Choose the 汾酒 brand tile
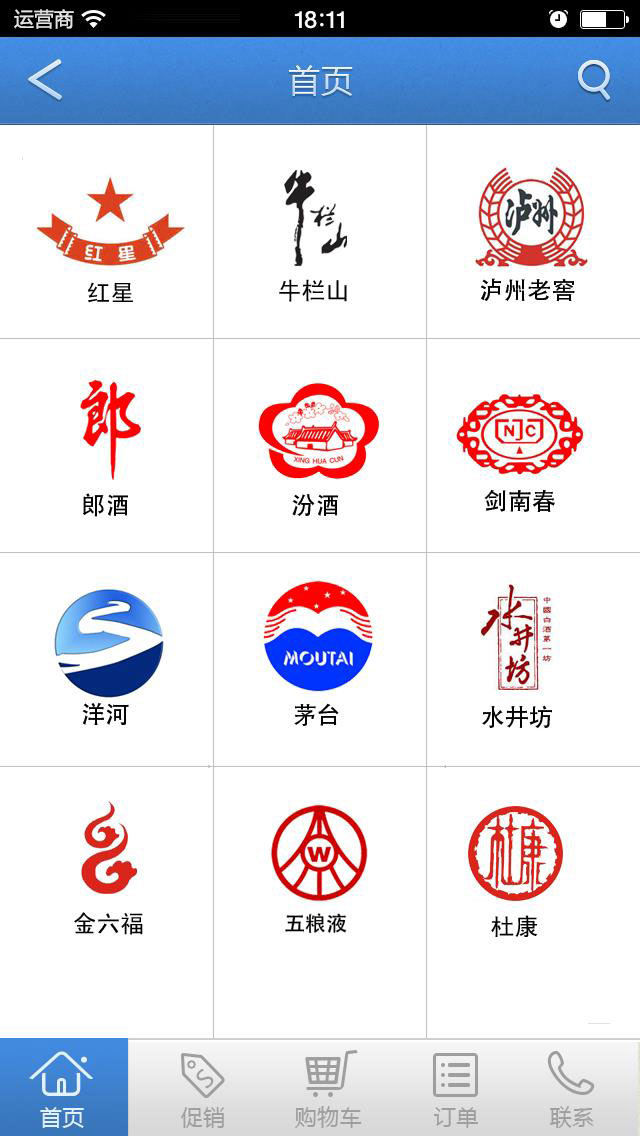 click(x=320, y=446)
